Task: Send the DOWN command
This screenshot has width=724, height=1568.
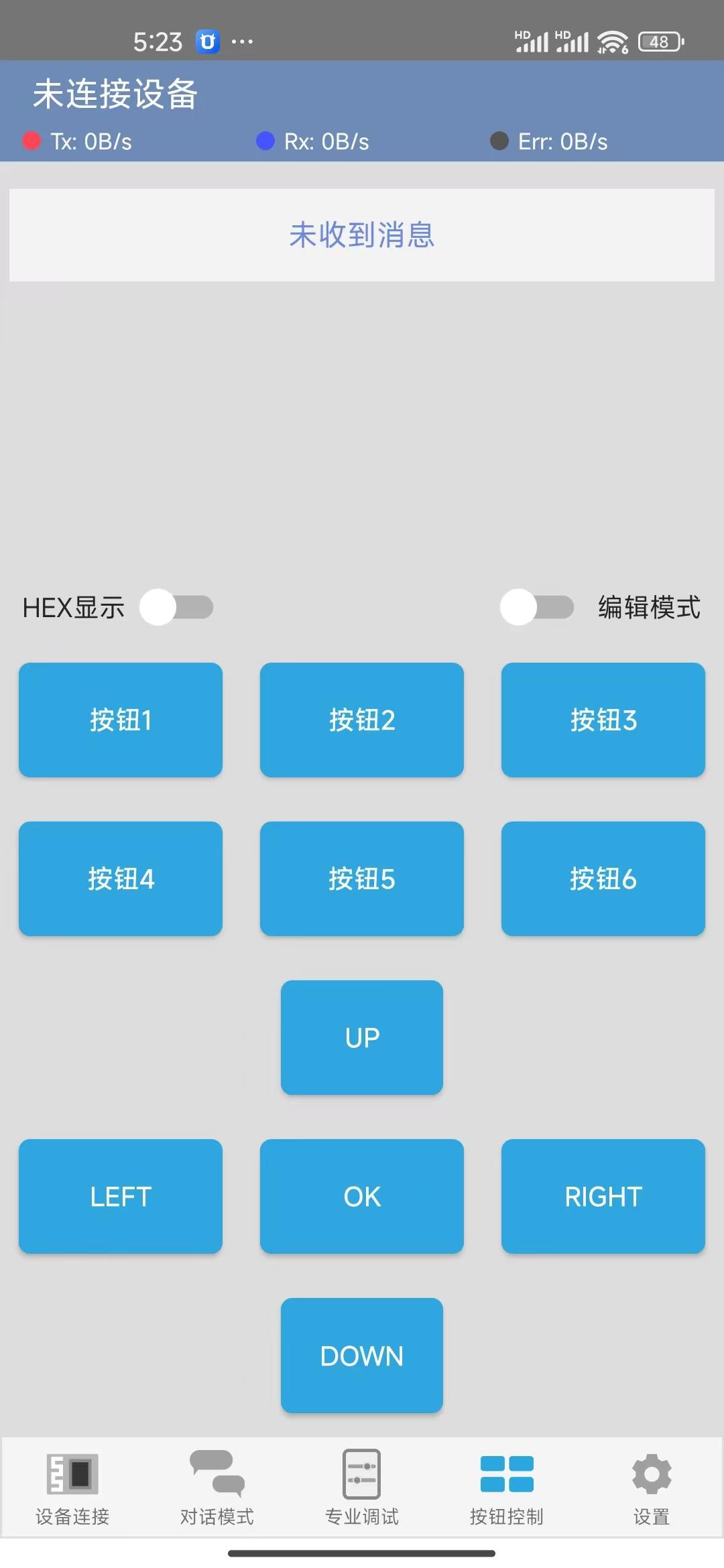Action: 362,1355
